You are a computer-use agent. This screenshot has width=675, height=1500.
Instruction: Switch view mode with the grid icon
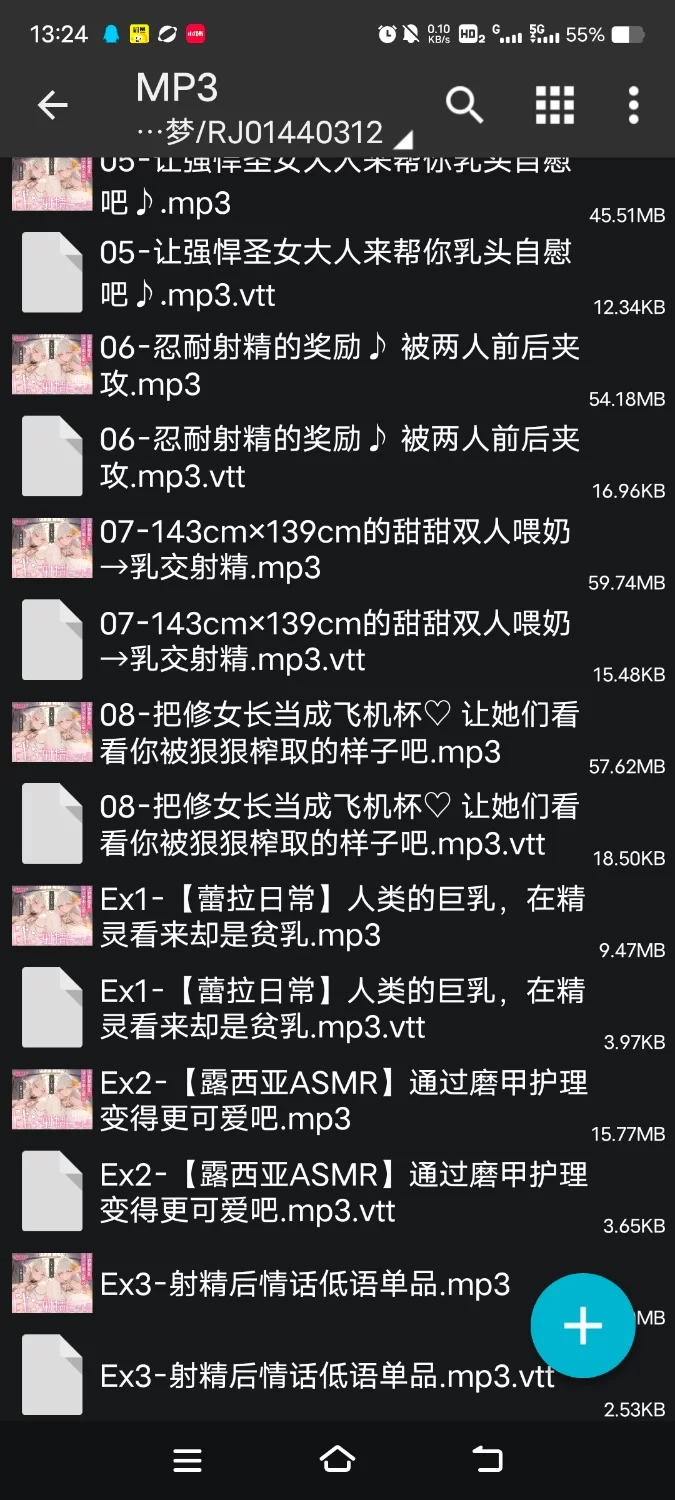coord(554,105)
